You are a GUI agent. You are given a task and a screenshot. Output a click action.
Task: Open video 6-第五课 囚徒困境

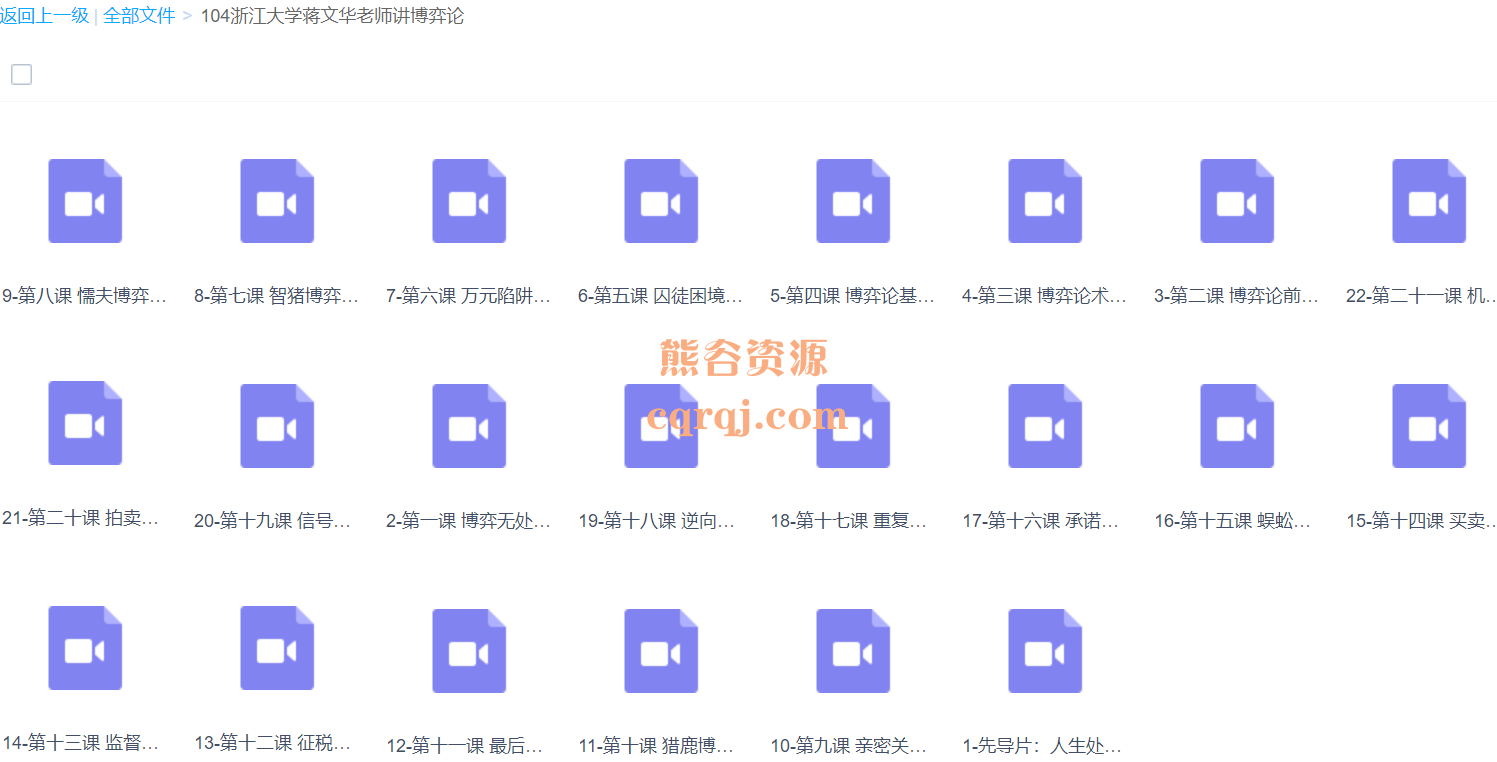(661, 201)
